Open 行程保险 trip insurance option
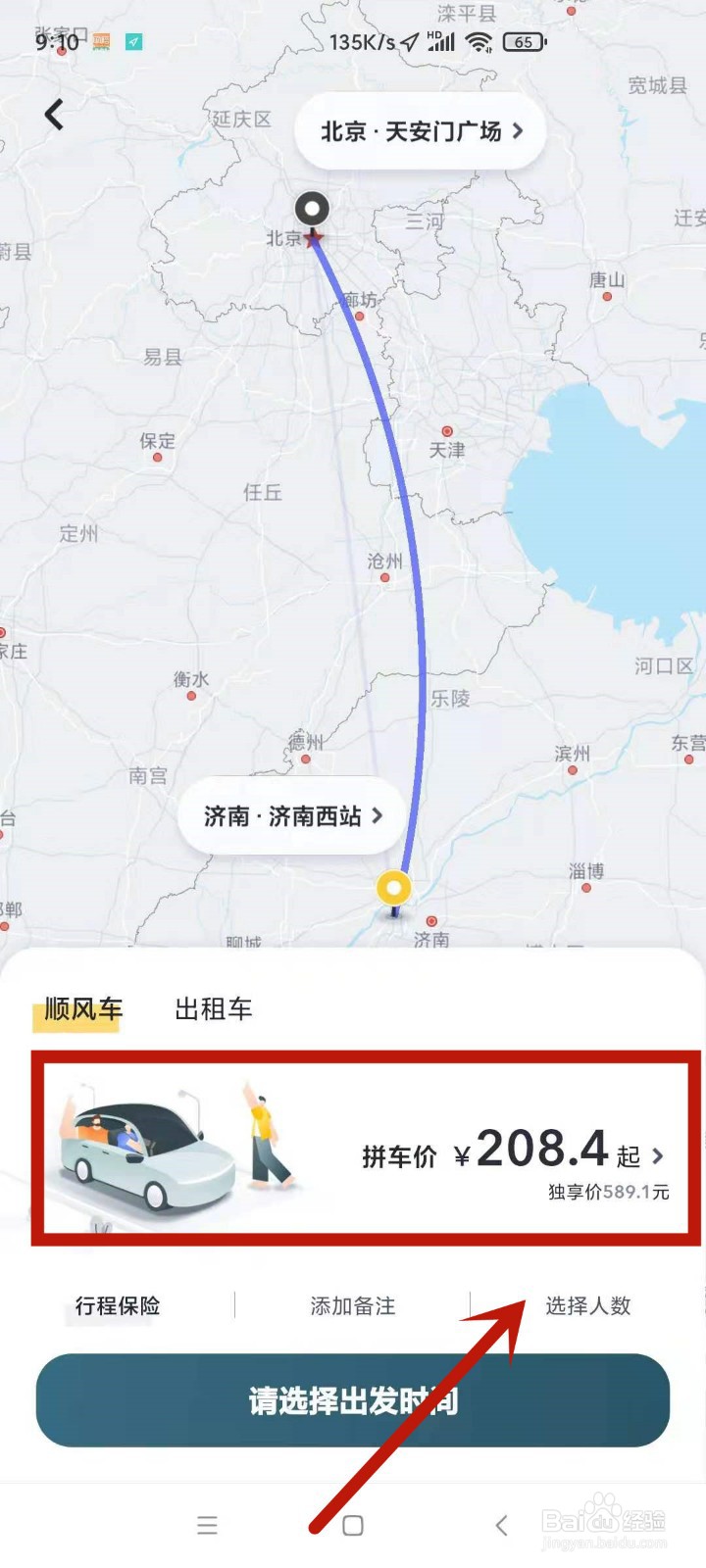This screenshot has width=706, height=1568. coord(120,1306)
